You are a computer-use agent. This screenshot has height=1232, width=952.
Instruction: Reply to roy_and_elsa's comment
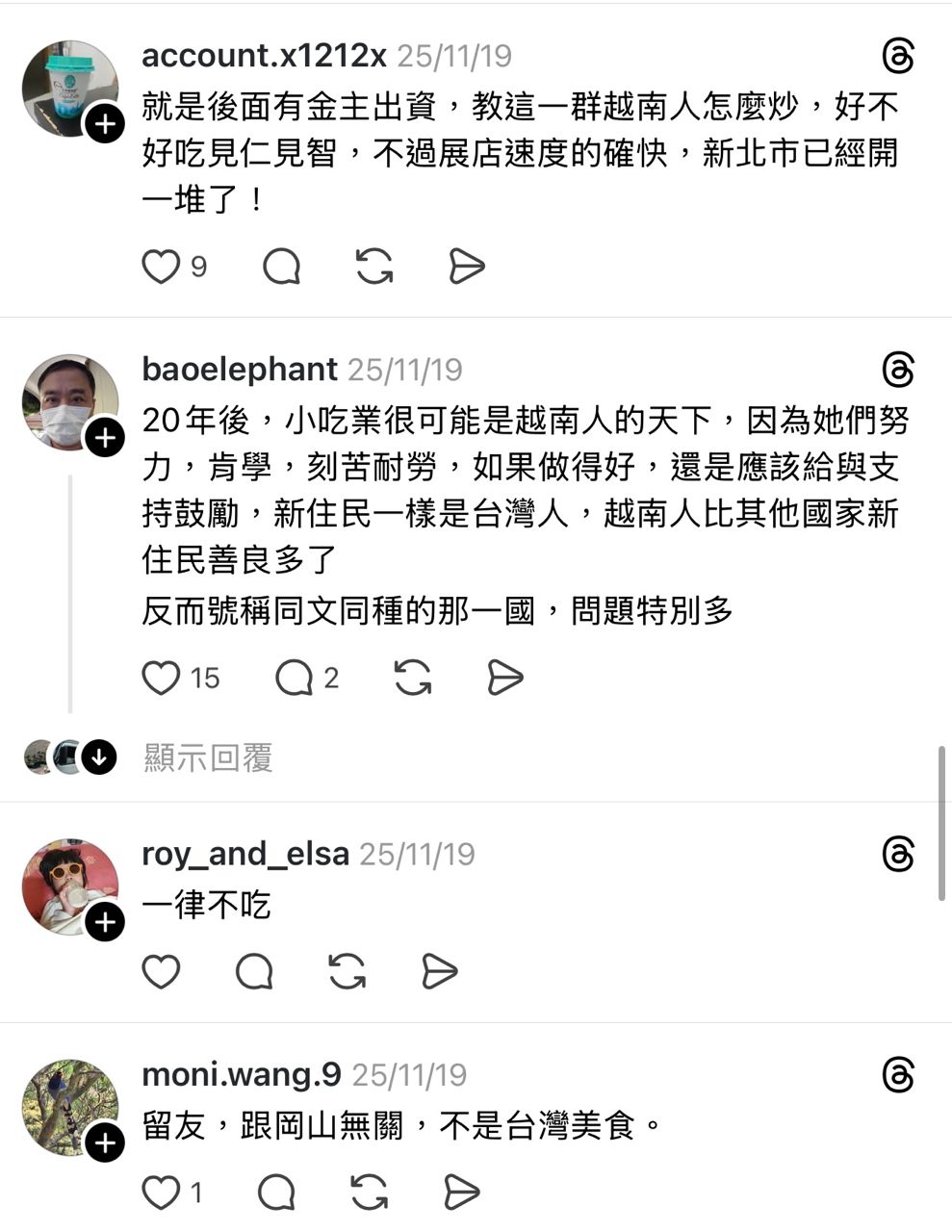tap(254, 972)
